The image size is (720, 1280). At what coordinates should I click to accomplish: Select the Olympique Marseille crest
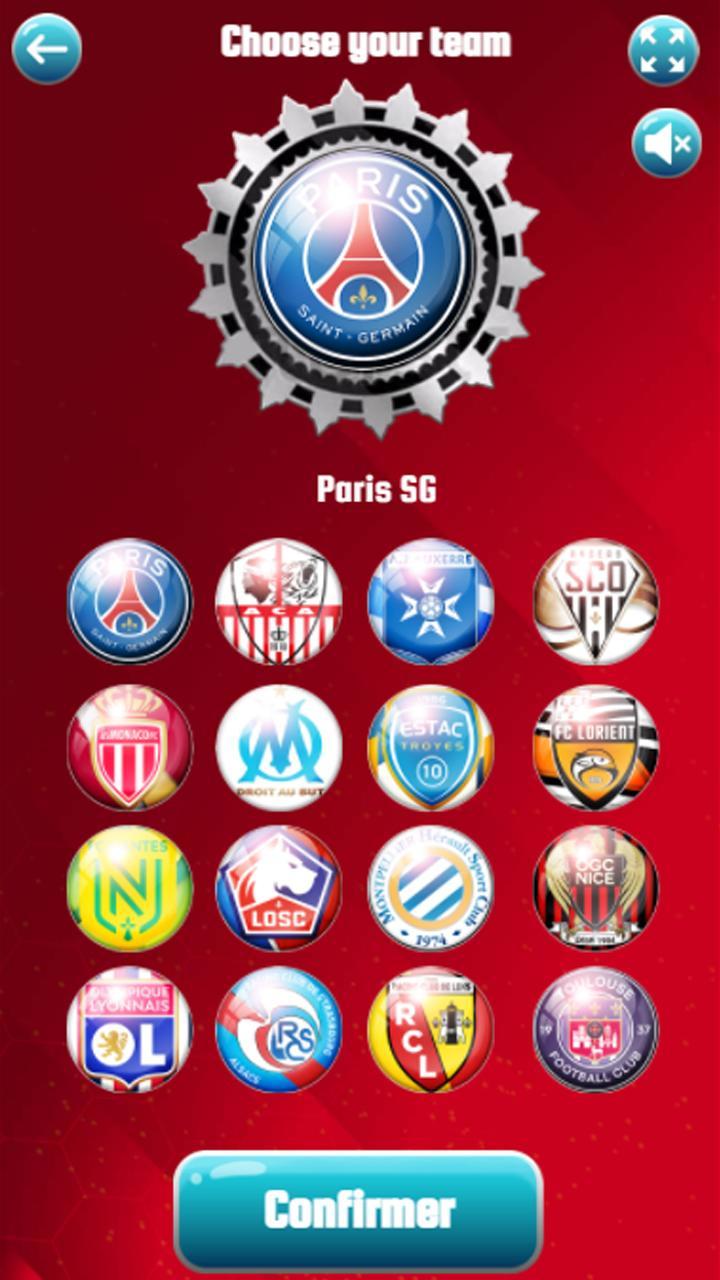tap(280, 745)
